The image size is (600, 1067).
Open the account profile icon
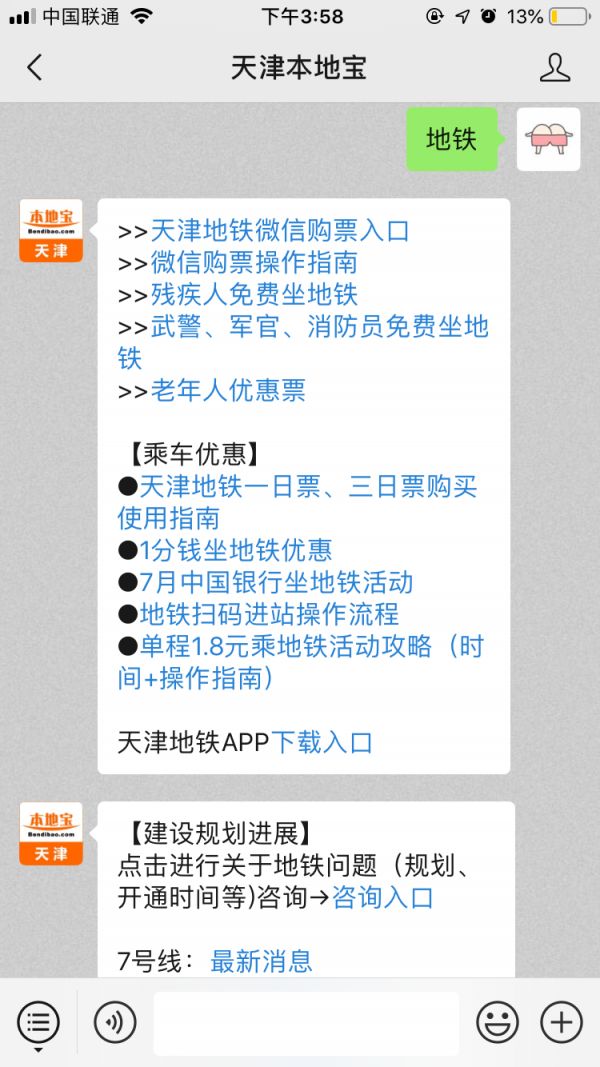tap(554, 68)
